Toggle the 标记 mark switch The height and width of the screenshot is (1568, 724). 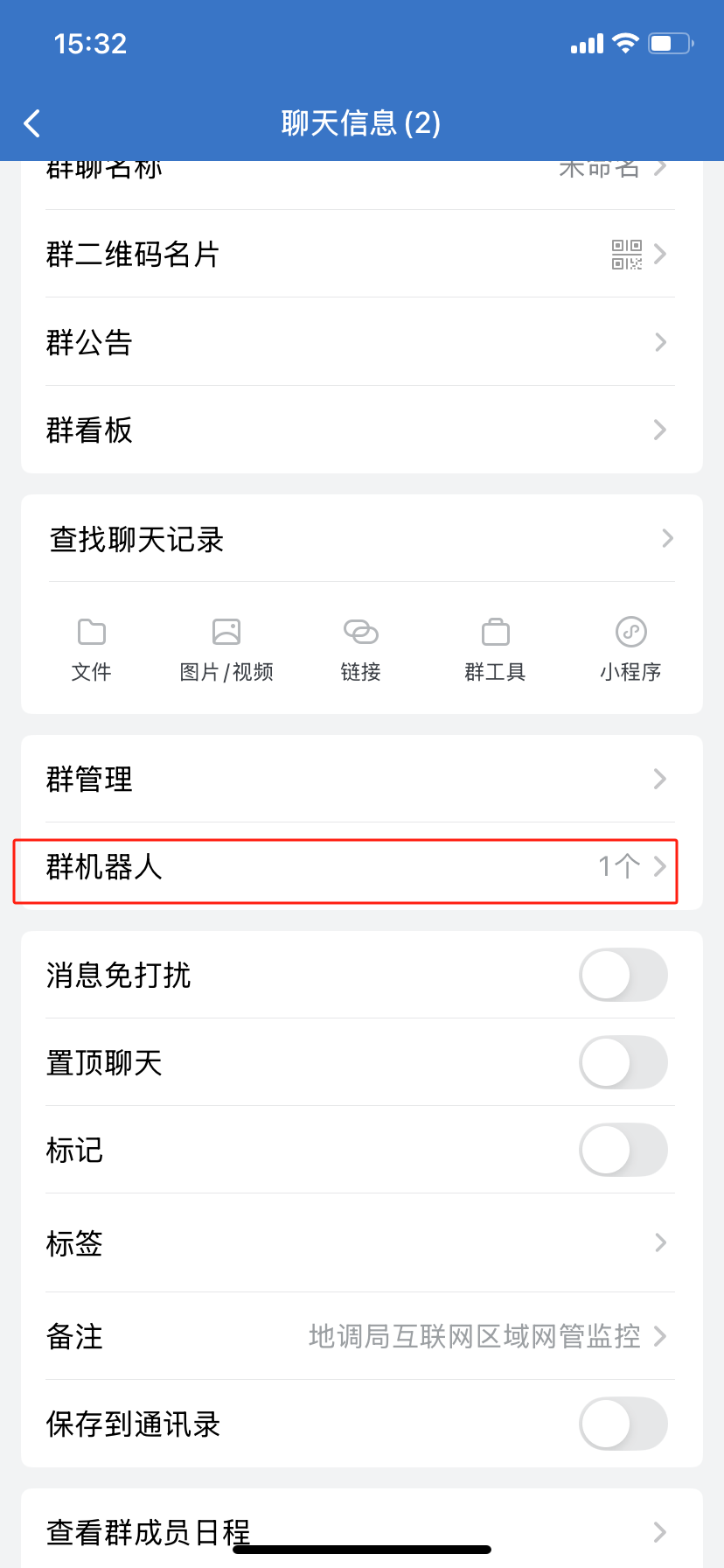tap(623, 1150)
